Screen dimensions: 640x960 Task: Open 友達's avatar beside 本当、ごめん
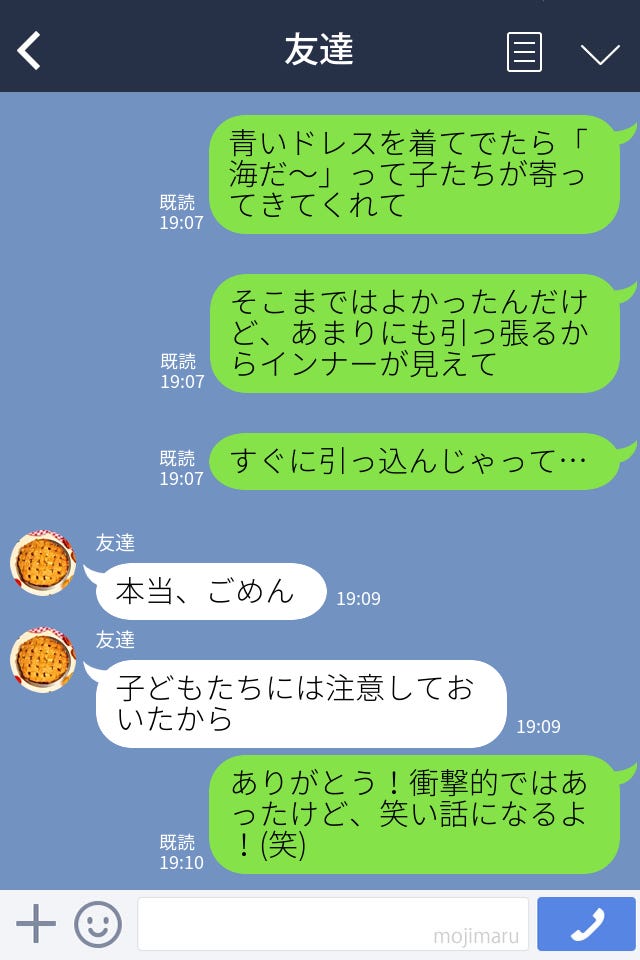click(x=43, y=563)
